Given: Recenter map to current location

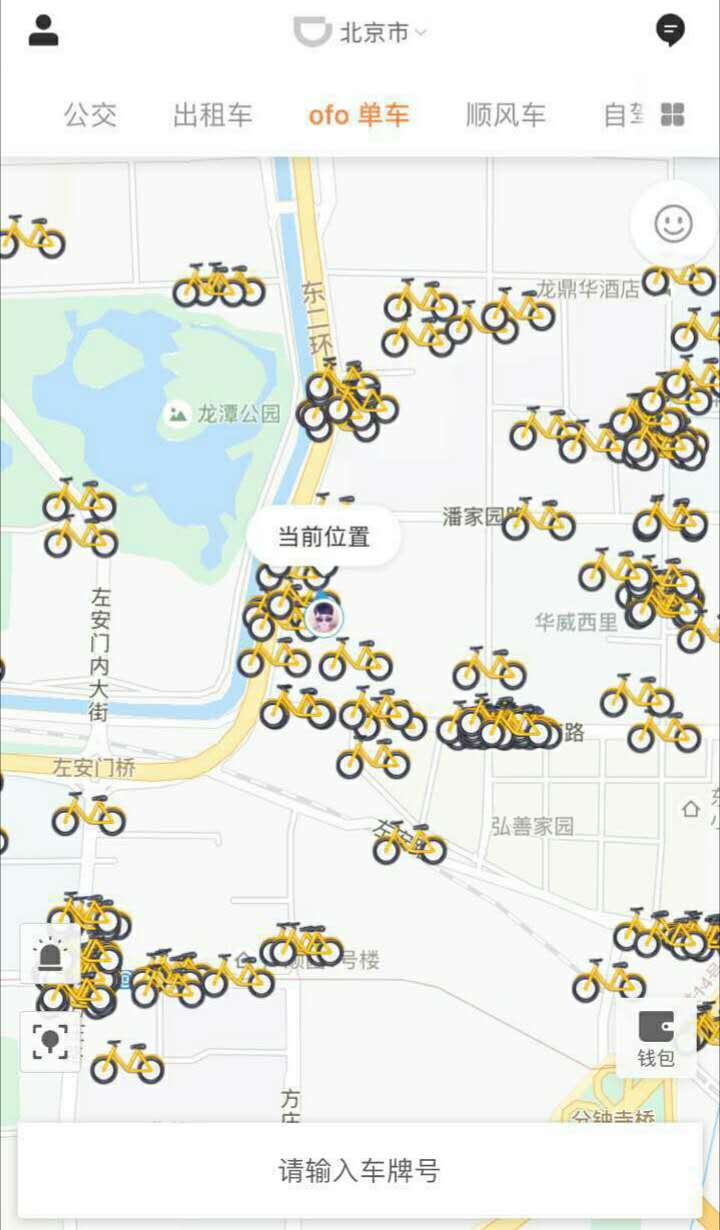Looking at the screenshot, I should pos(50,1041).
